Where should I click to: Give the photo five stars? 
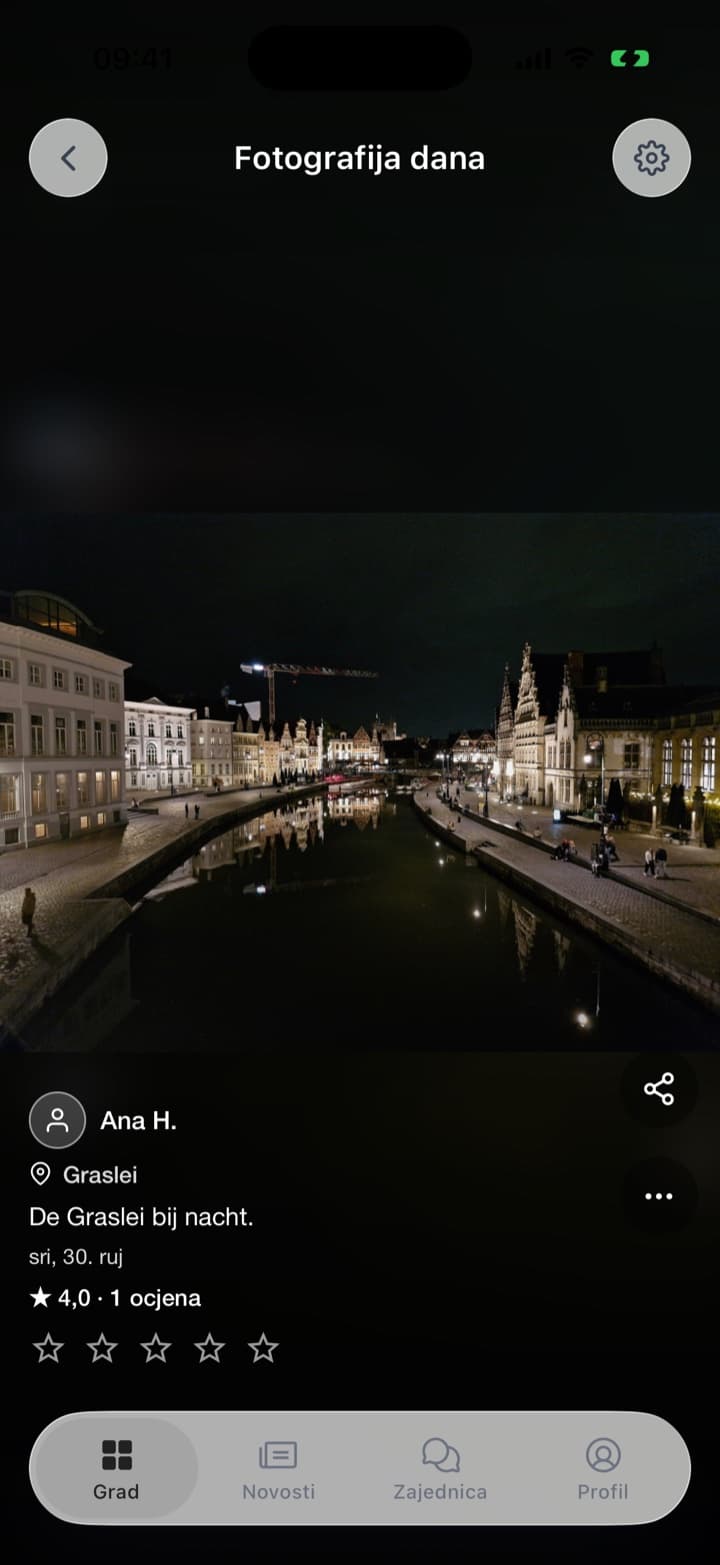click(263, 1349)
